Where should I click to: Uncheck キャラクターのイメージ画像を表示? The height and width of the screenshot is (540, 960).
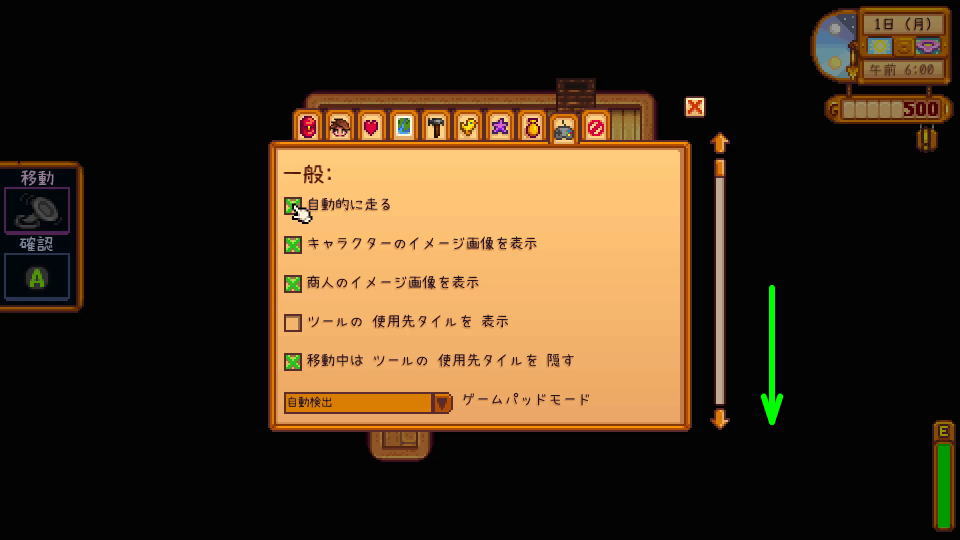[293, 244]
